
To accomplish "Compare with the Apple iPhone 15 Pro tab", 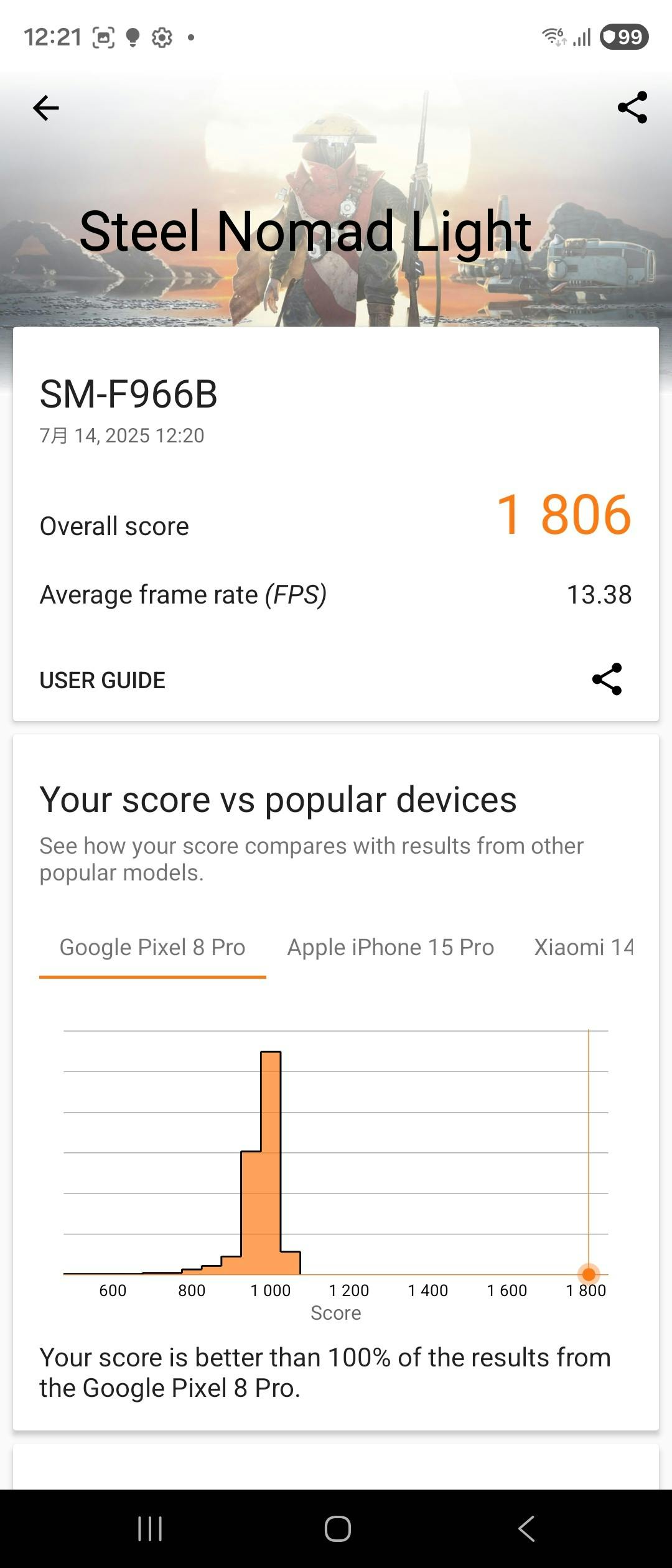I will click(390, 948).
